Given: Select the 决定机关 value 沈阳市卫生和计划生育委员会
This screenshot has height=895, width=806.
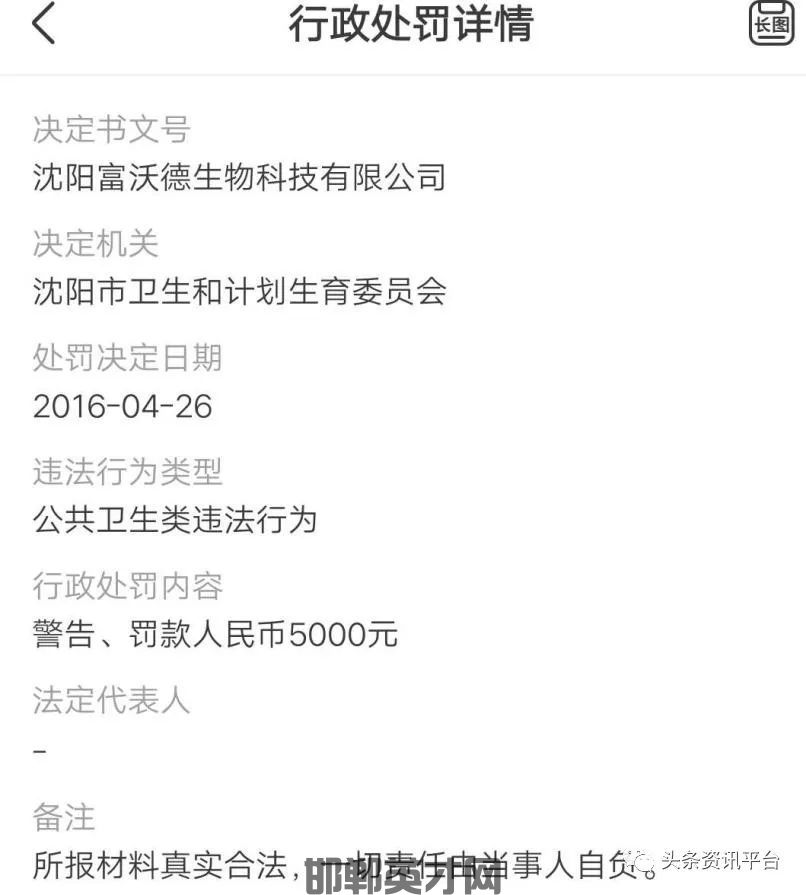Looking at the screenshot, I should click(x=240, y=292).
